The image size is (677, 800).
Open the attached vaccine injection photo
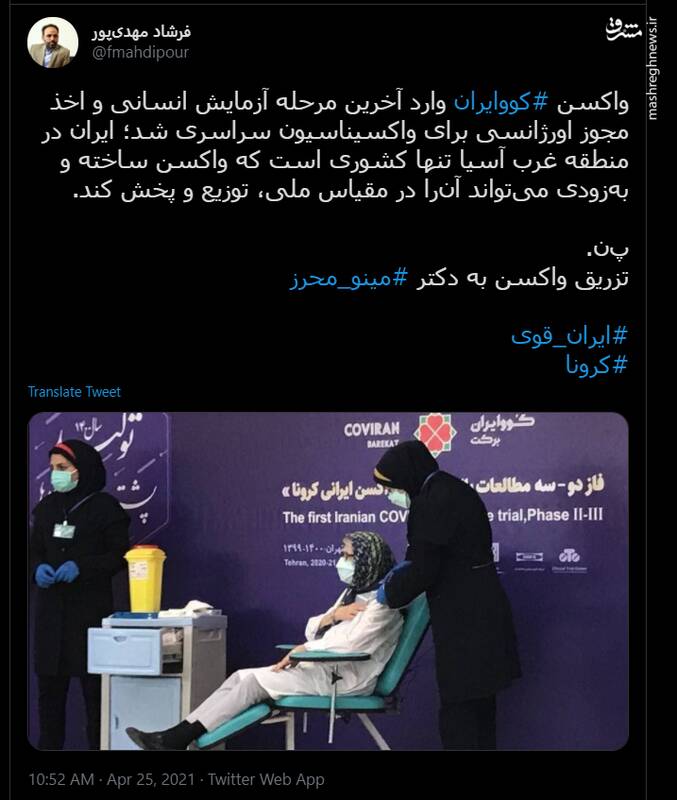click(x=328, y=581)
